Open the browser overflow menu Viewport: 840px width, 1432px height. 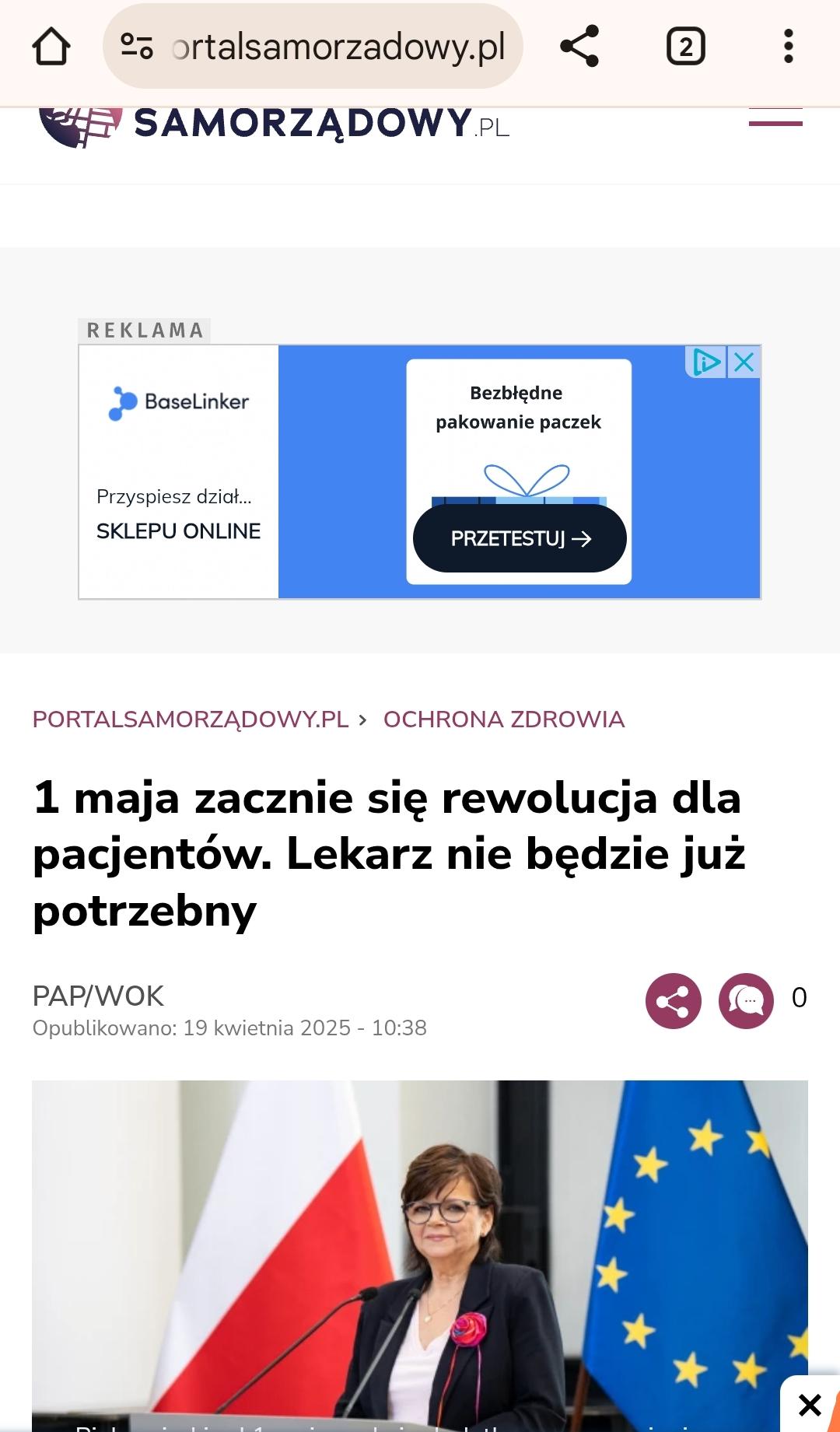788,47
